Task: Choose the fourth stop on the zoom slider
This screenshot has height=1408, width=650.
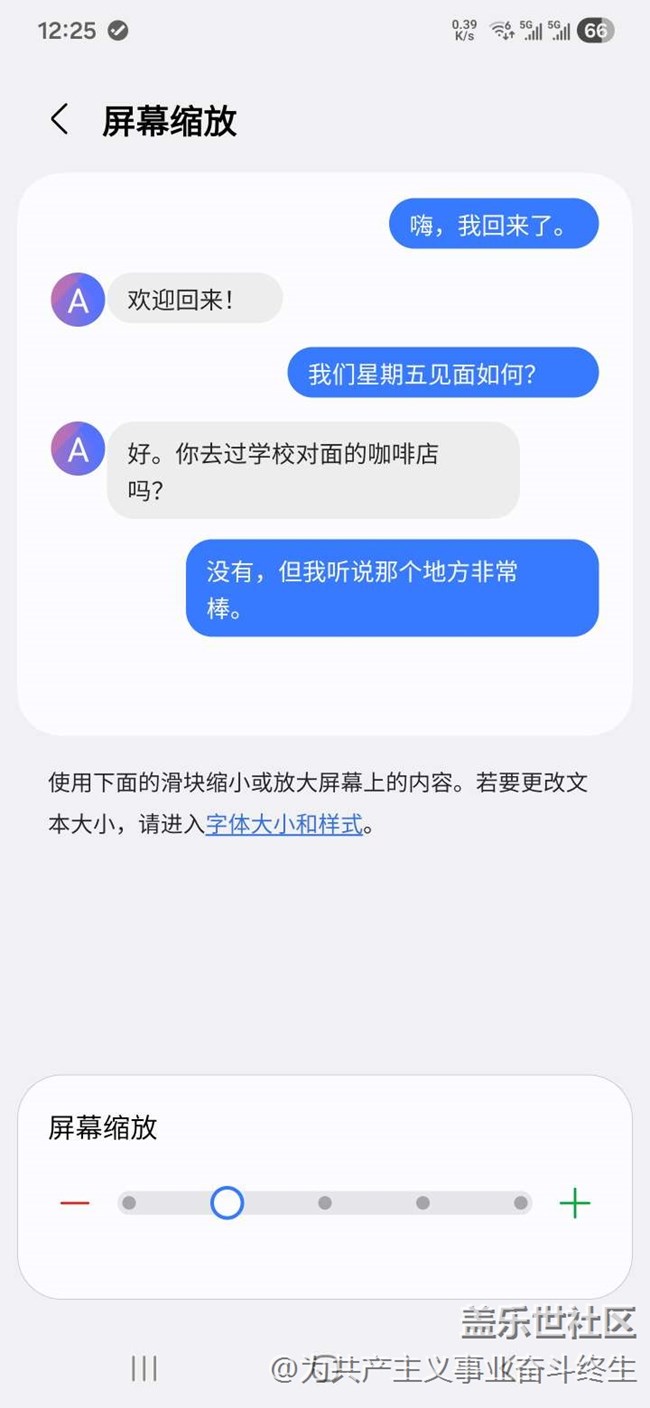Action: [423, 1203]
